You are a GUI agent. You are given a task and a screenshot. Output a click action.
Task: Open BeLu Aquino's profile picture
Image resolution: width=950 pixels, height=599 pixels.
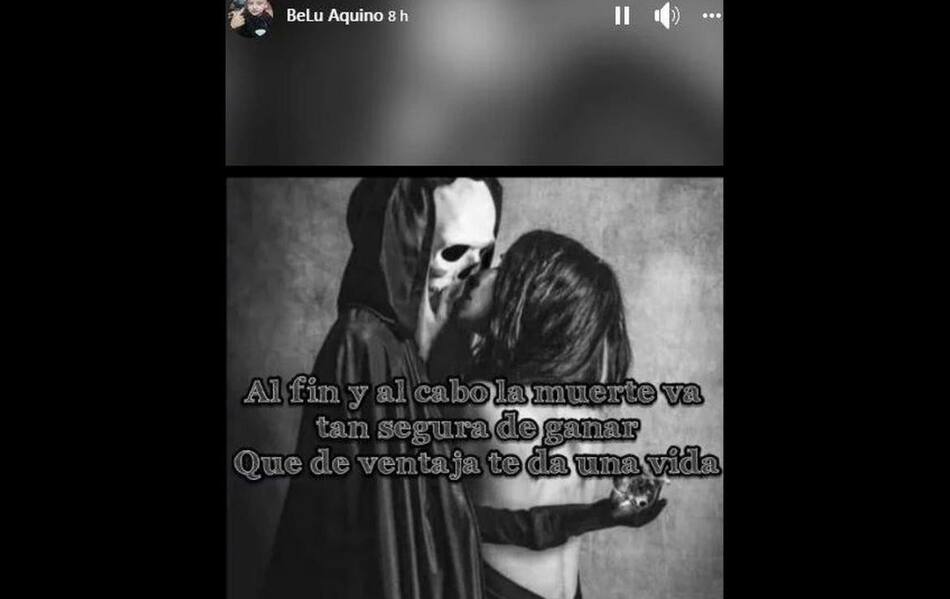click(x=251, y=17)
